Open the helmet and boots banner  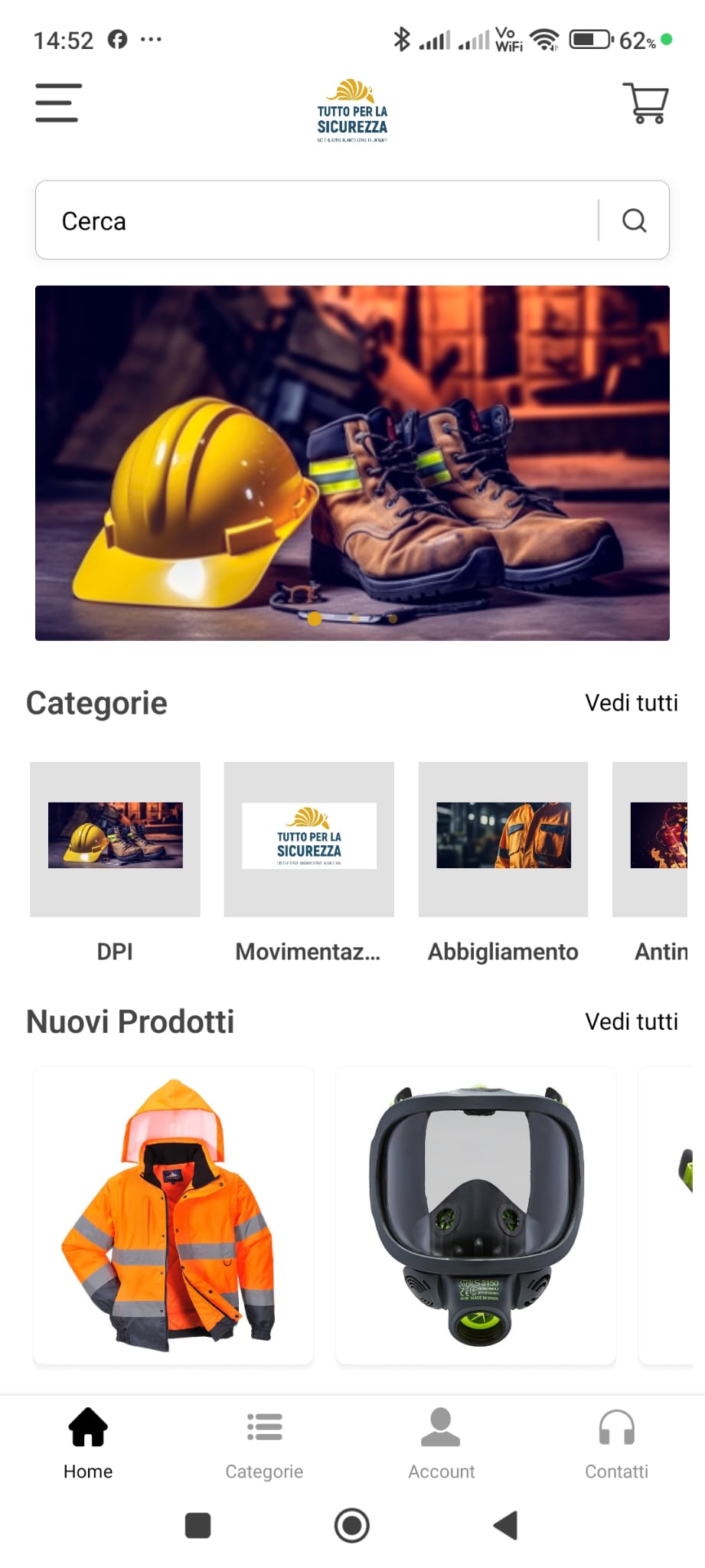click(x=352, y=462)
